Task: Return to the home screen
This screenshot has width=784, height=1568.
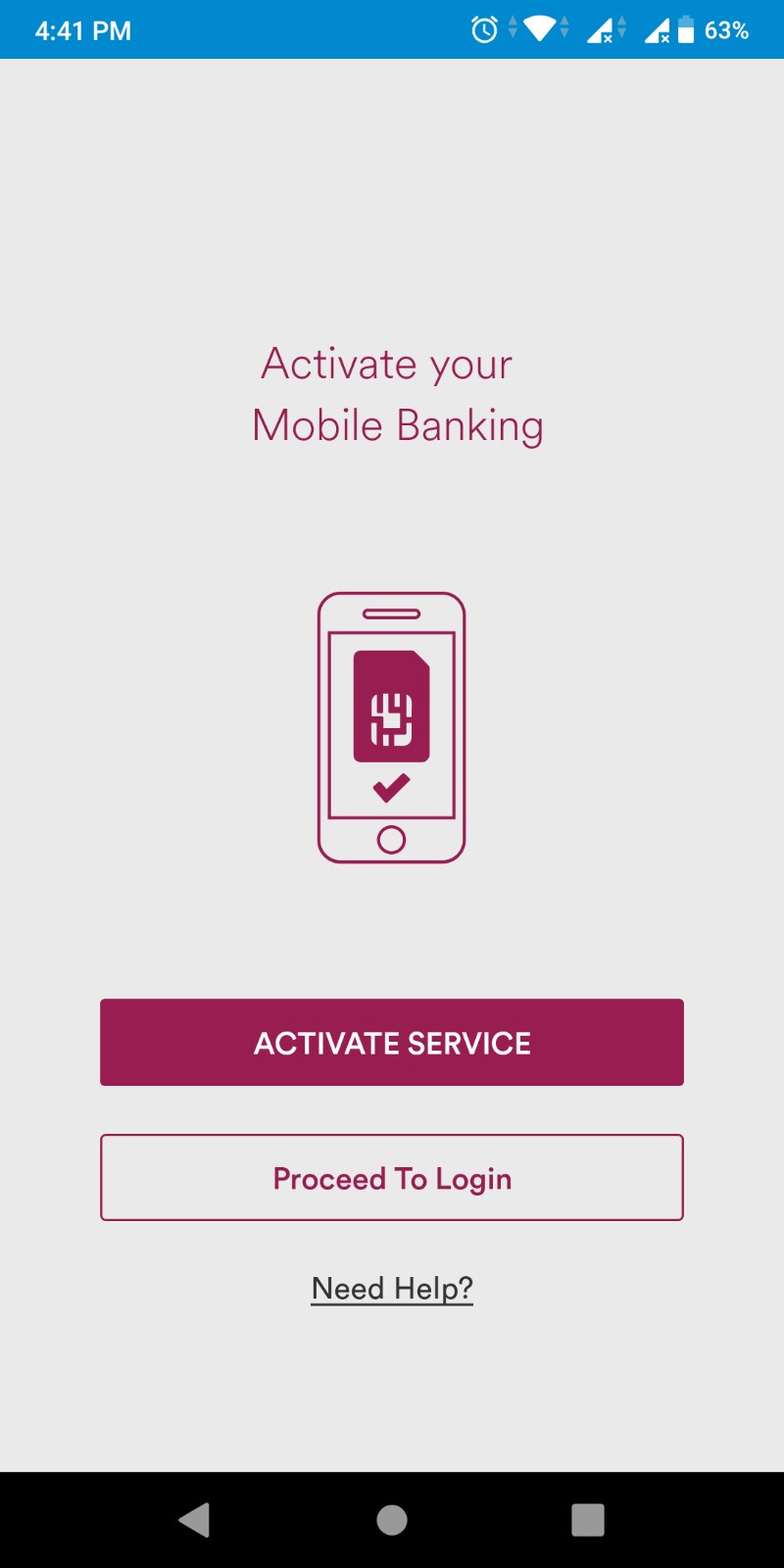Action: 392,1520
